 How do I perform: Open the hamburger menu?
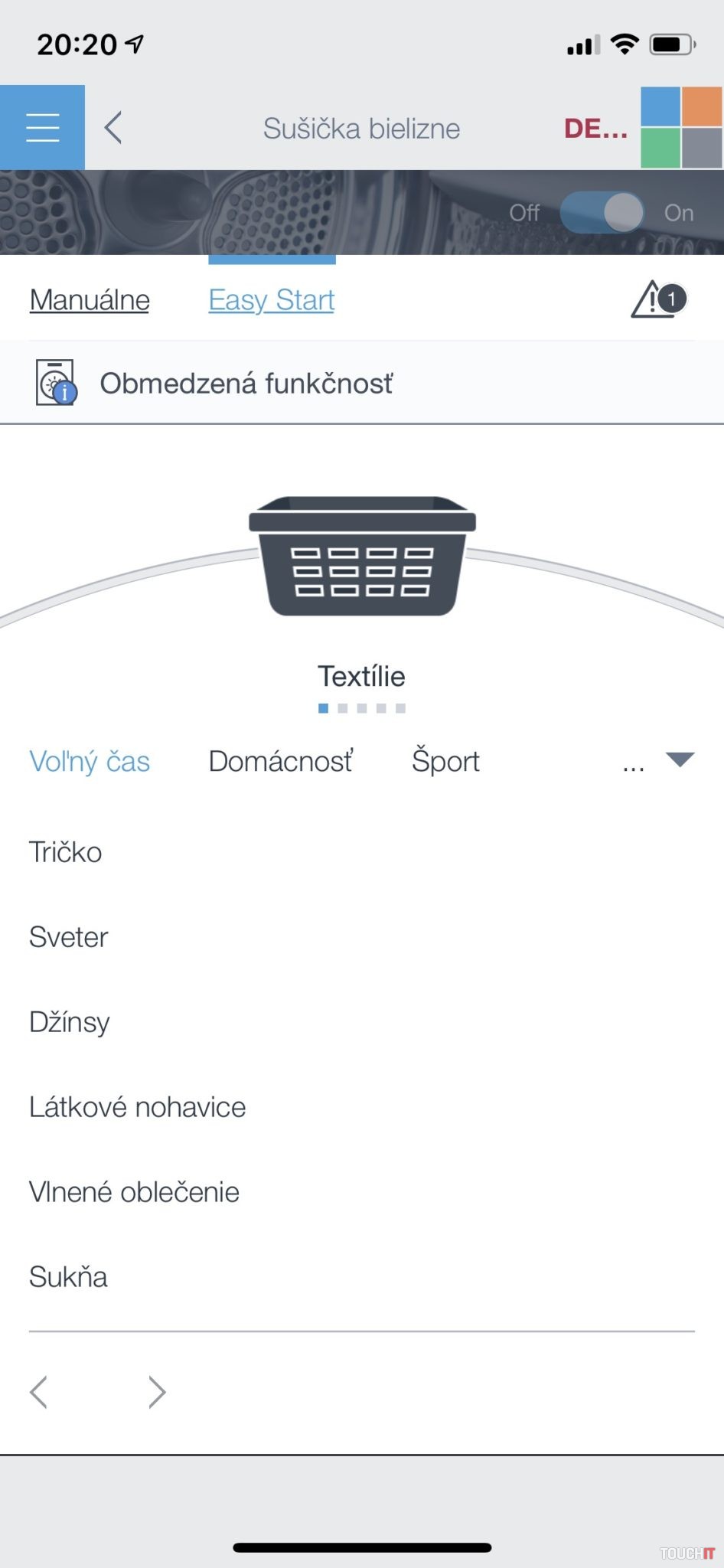[x=42, y=127]
